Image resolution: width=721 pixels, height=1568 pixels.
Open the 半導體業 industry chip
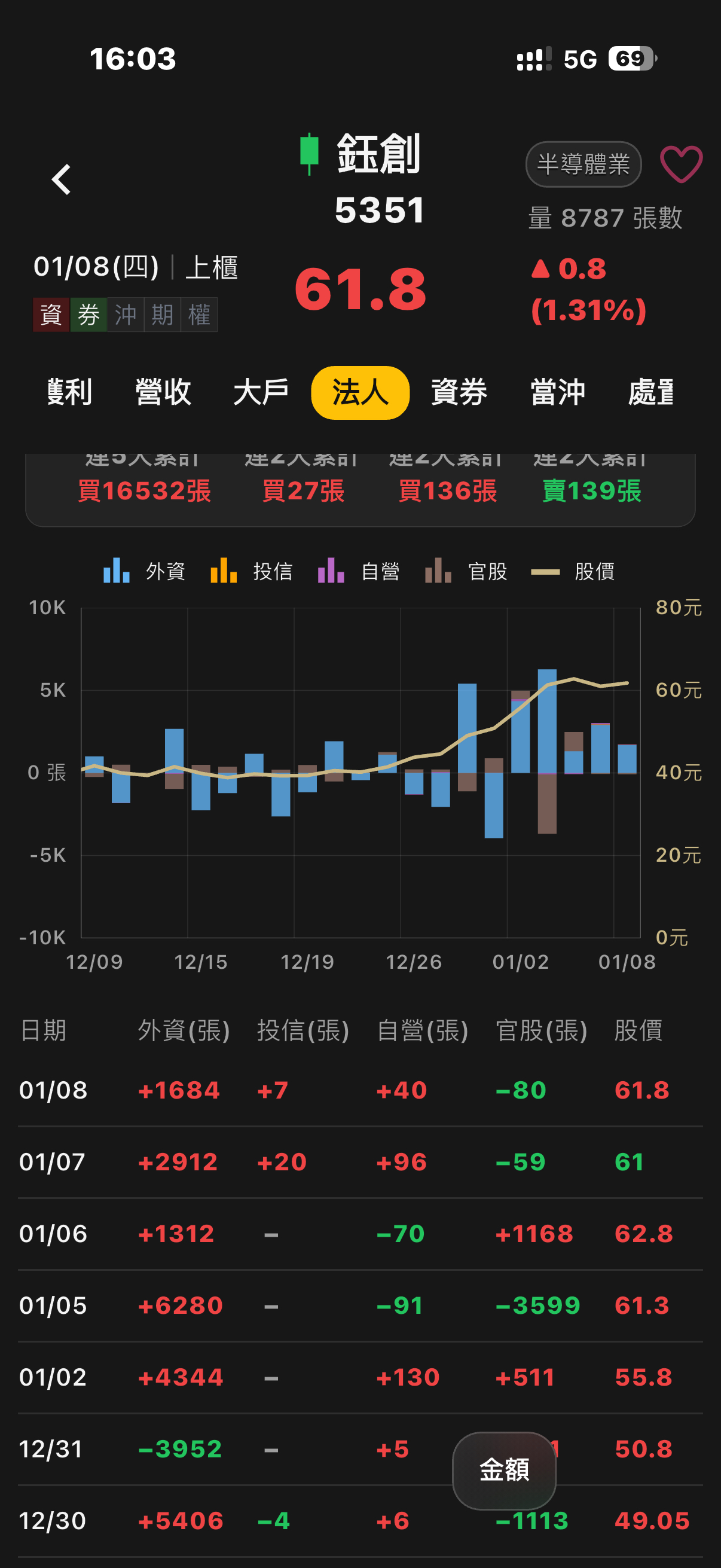[x=583, y=164]
